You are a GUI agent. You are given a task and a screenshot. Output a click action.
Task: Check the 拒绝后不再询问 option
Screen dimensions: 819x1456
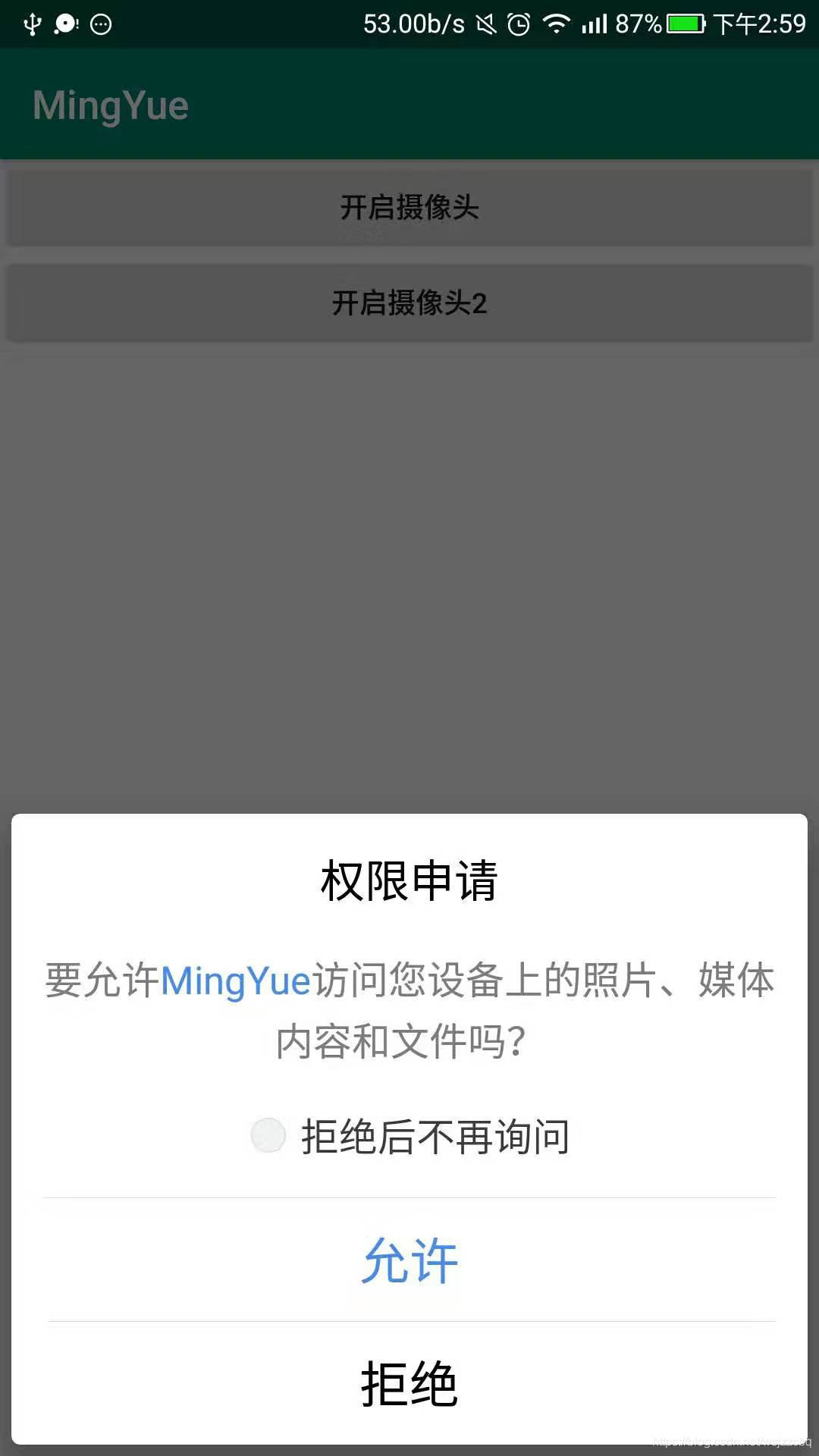[268, 1135]
